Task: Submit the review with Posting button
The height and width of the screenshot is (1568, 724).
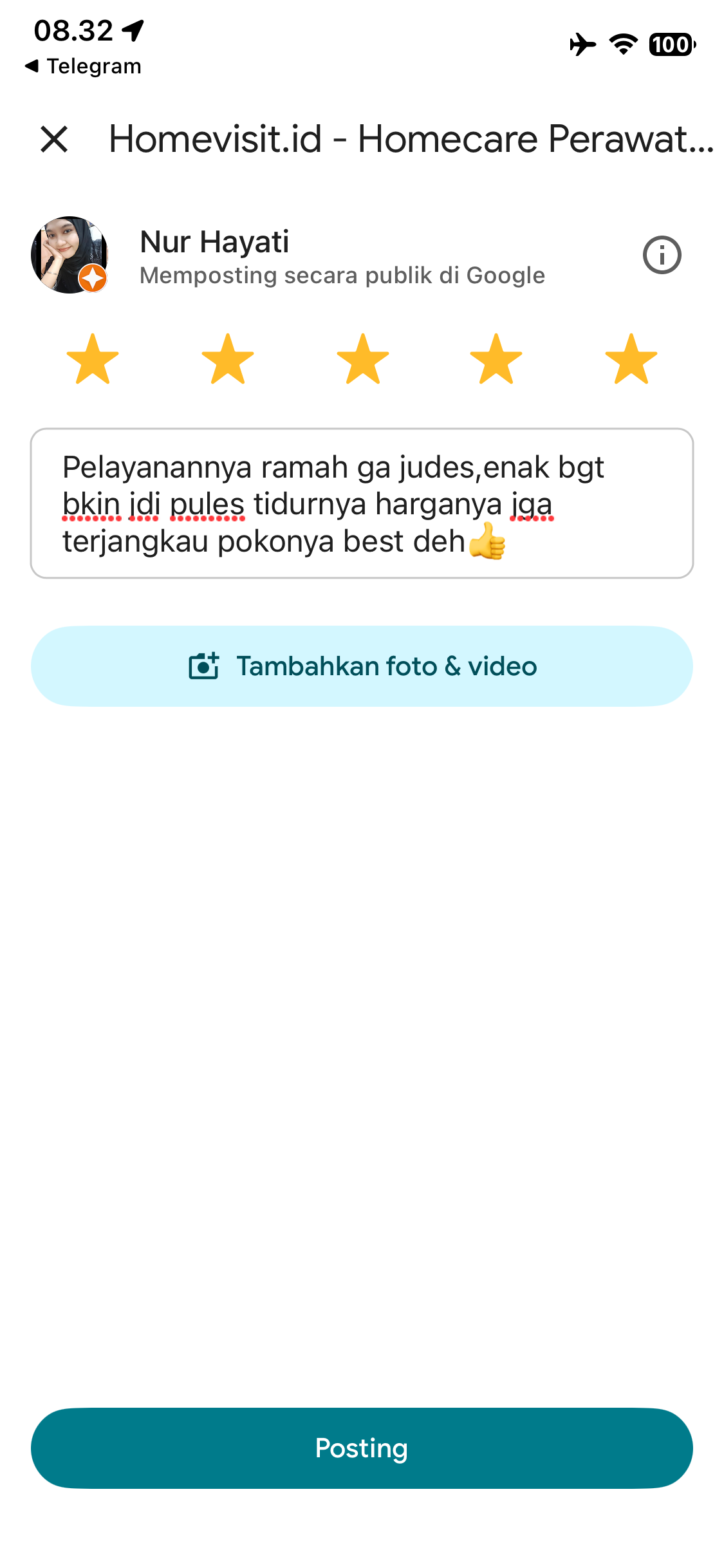Action: point(362,1448)
